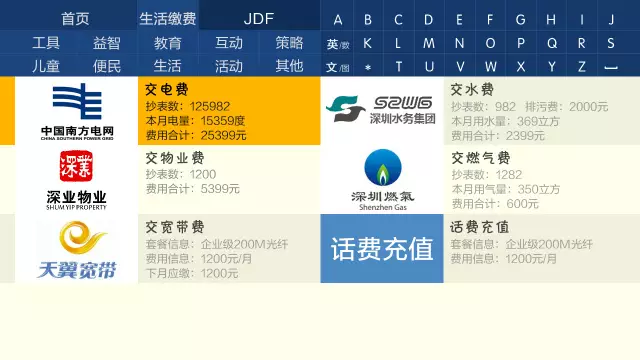Open the JDF tab
Screen dimensions: 640x360
coord(259,19)
